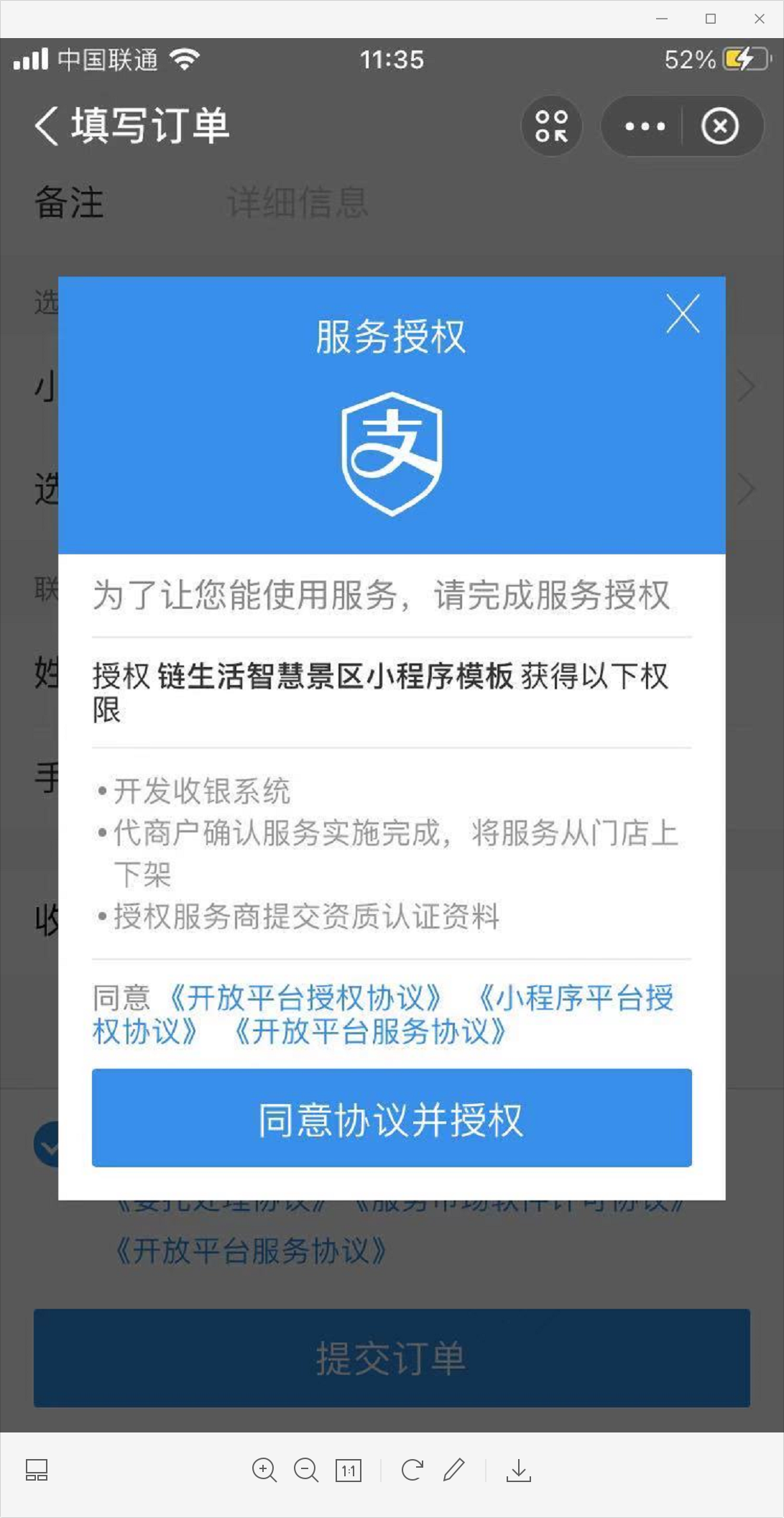This screenshot has height=1518, width=784.
Task: Download the image with the save arrow
Action: click(518, 1471)
